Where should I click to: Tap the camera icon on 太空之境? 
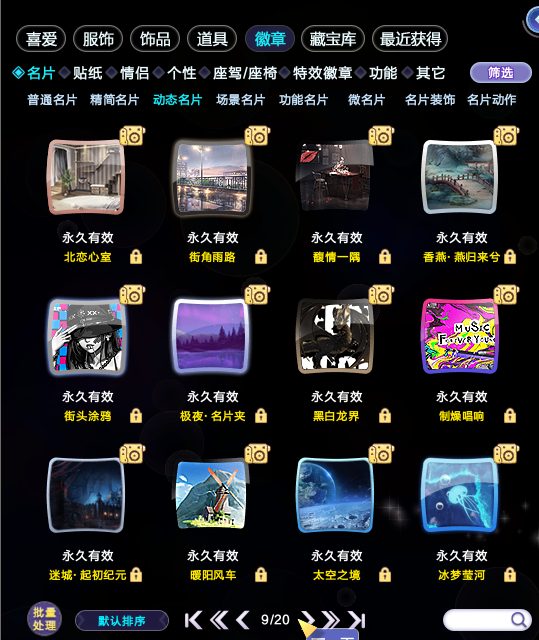pyautogui.click(x=381, y=454)
